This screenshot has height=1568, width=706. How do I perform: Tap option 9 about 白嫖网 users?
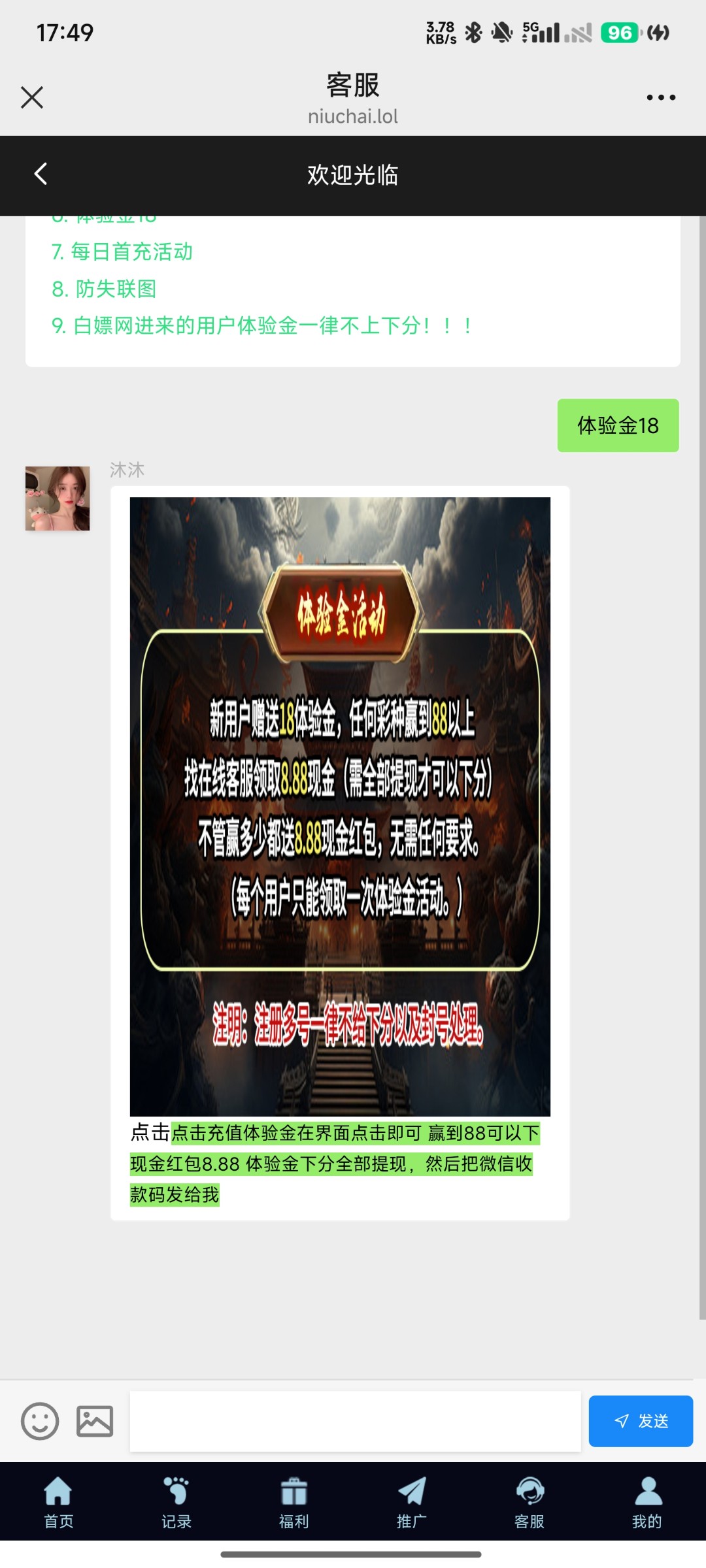click(x=261, y=325)
